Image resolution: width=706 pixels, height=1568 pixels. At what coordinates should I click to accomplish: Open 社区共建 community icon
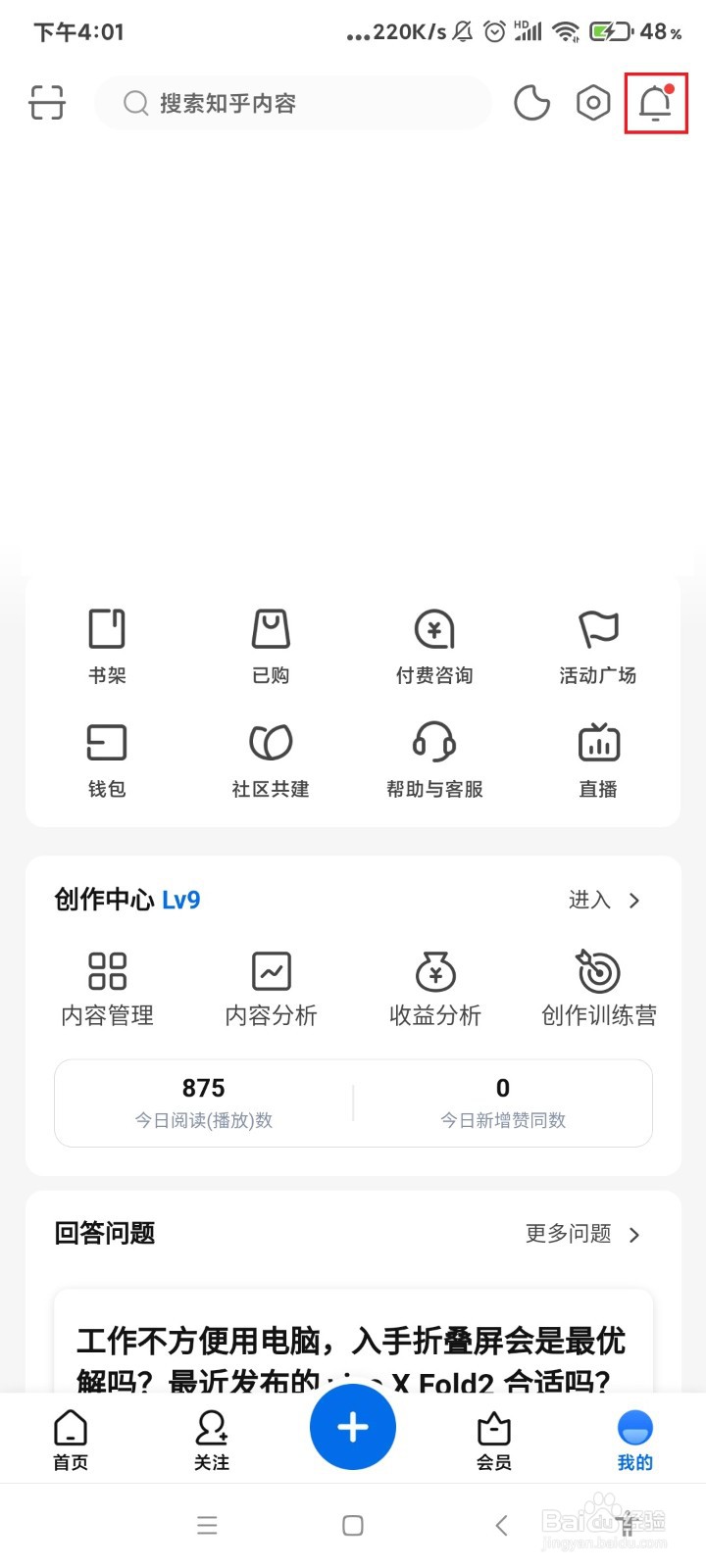tap(270, 757)
